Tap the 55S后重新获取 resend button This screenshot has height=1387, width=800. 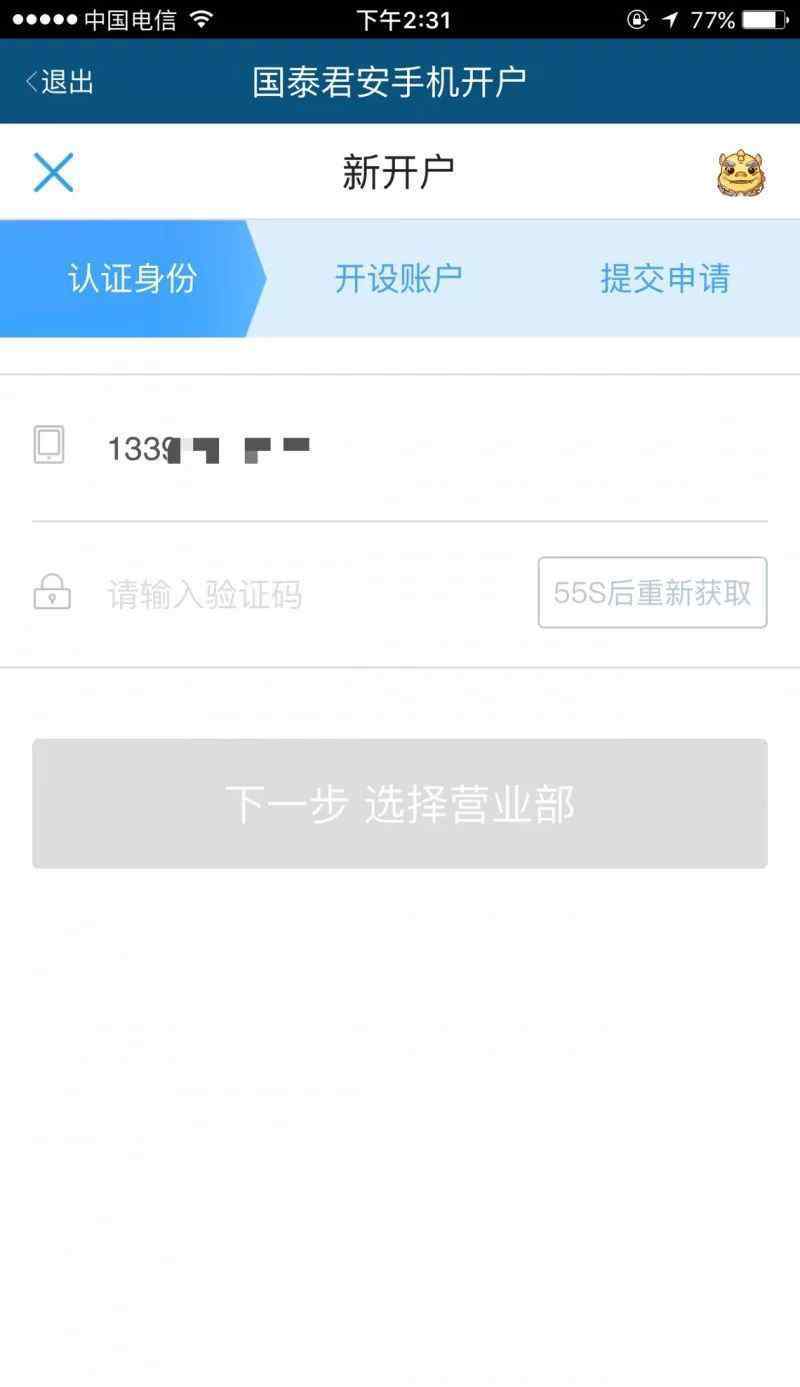click(653, 593)
